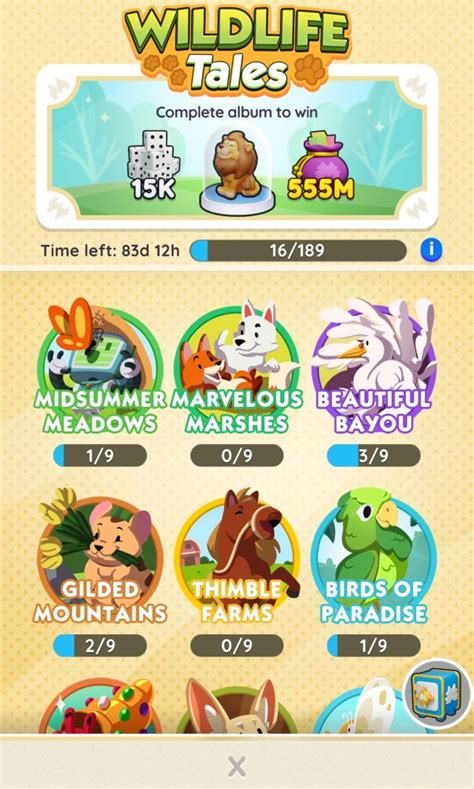This screenshot has height=789, width=474.
Task: Open the album info button
Action: [431, 250]
